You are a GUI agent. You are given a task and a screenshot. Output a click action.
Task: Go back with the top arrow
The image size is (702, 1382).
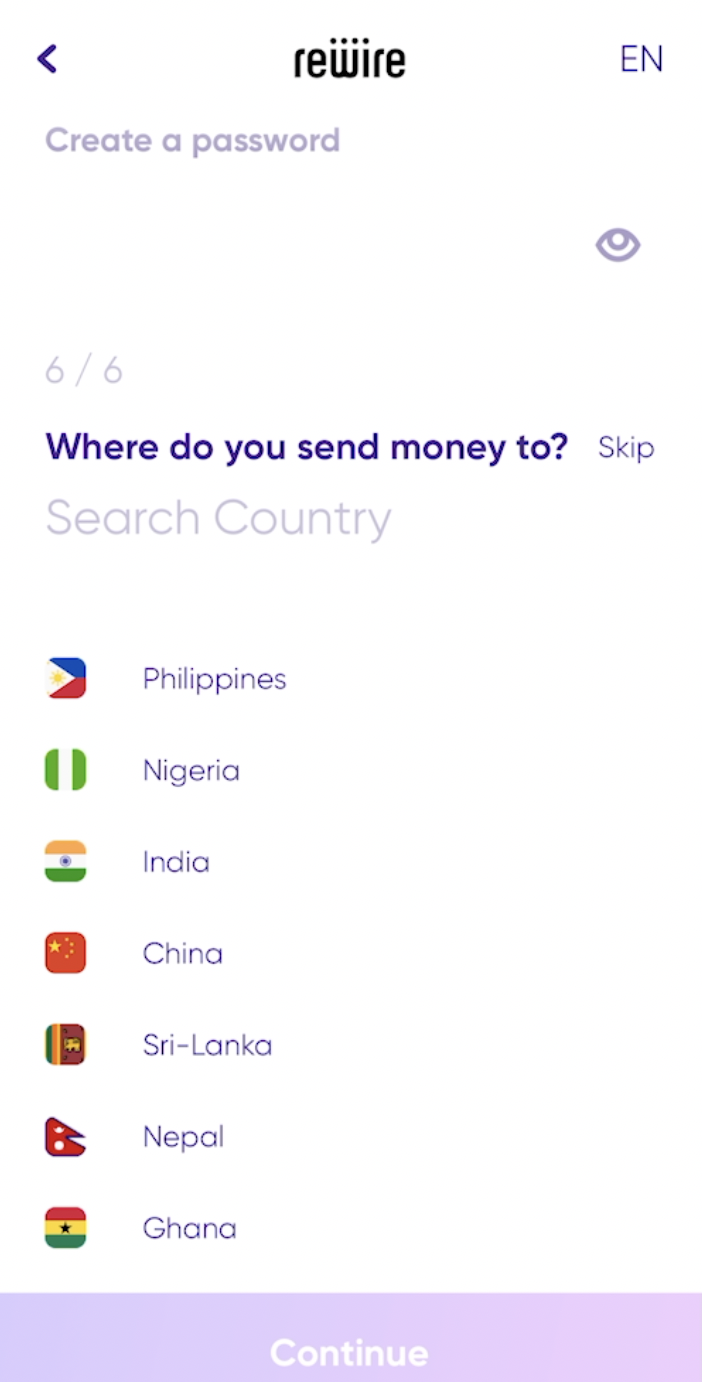[47, 59]
